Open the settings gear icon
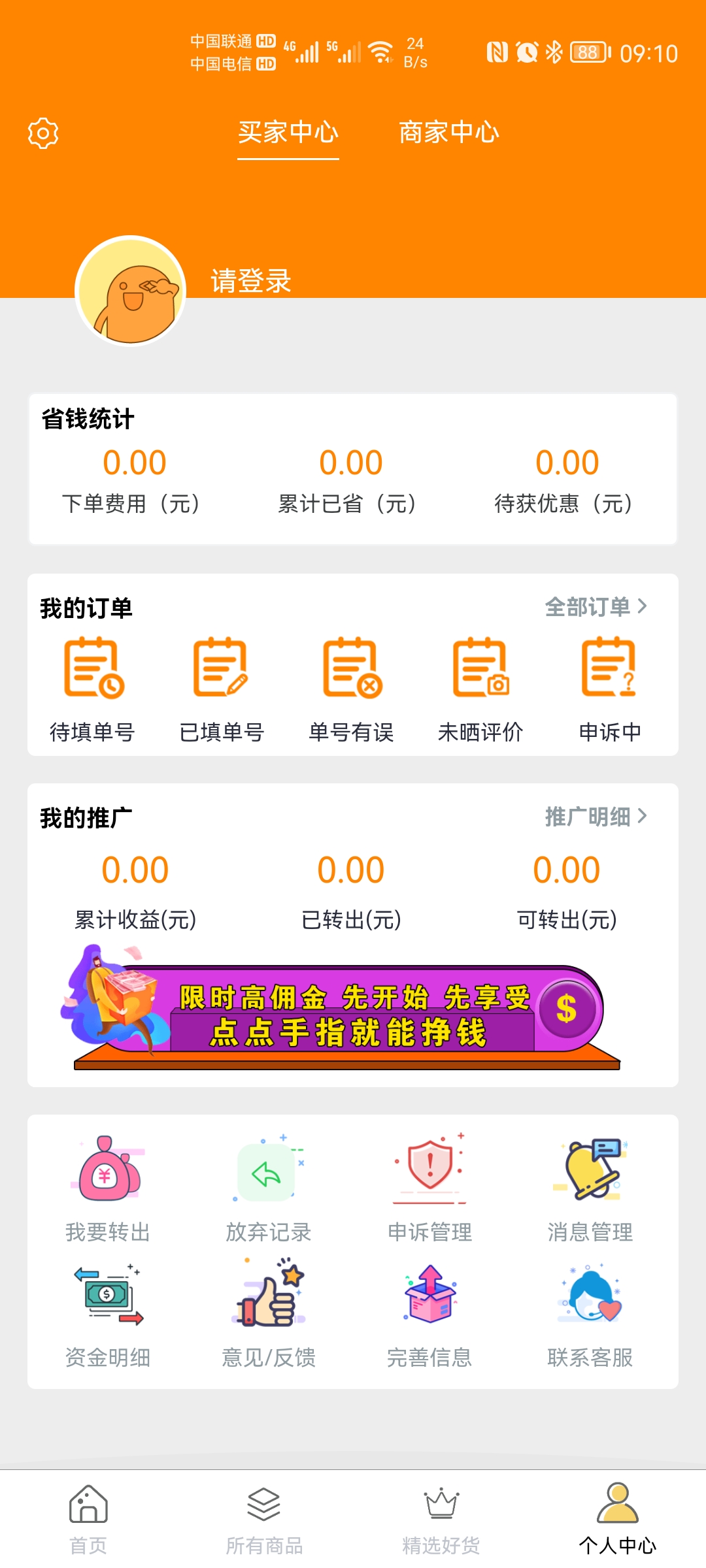Viewport: 706px width, 1568px height. (41, 133)
